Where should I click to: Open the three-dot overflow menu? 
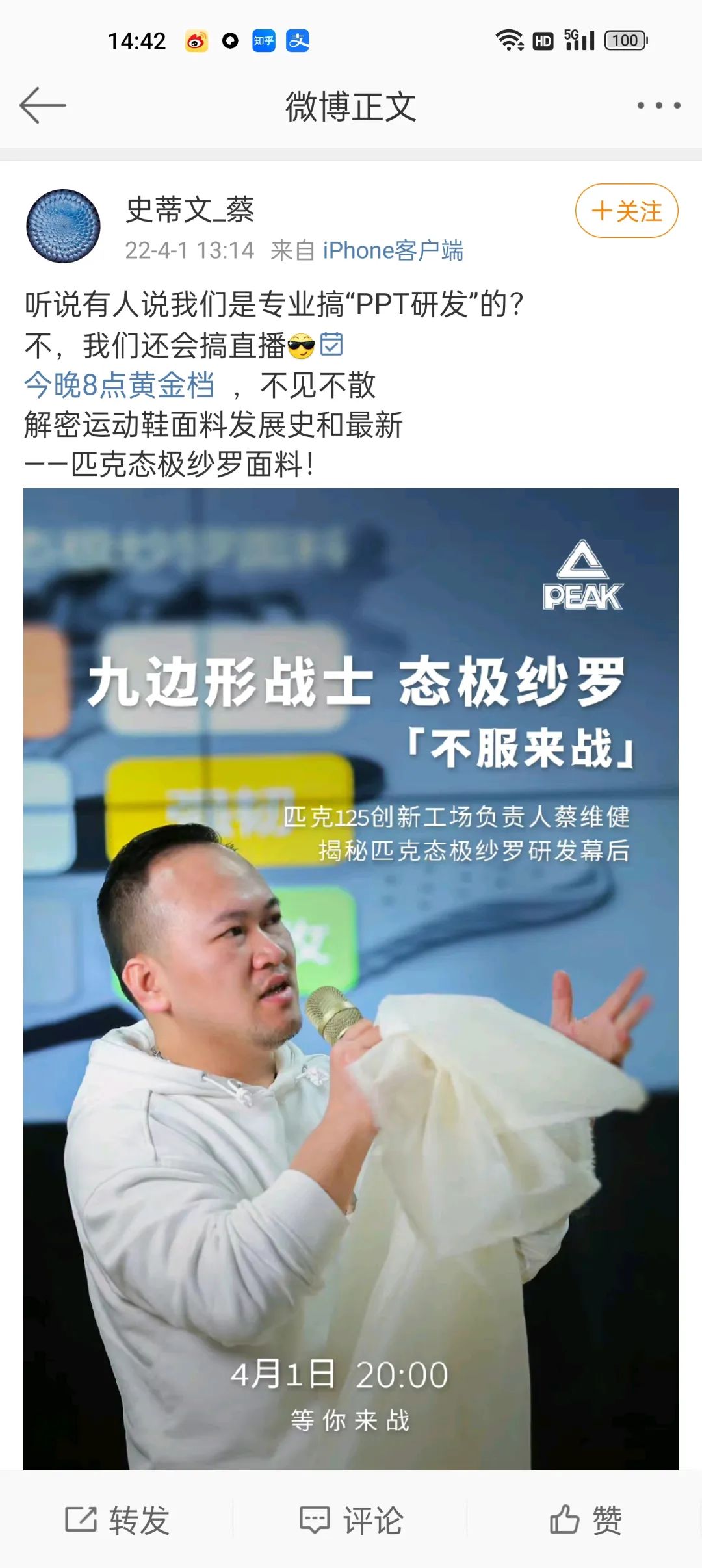tap(658, 105)
